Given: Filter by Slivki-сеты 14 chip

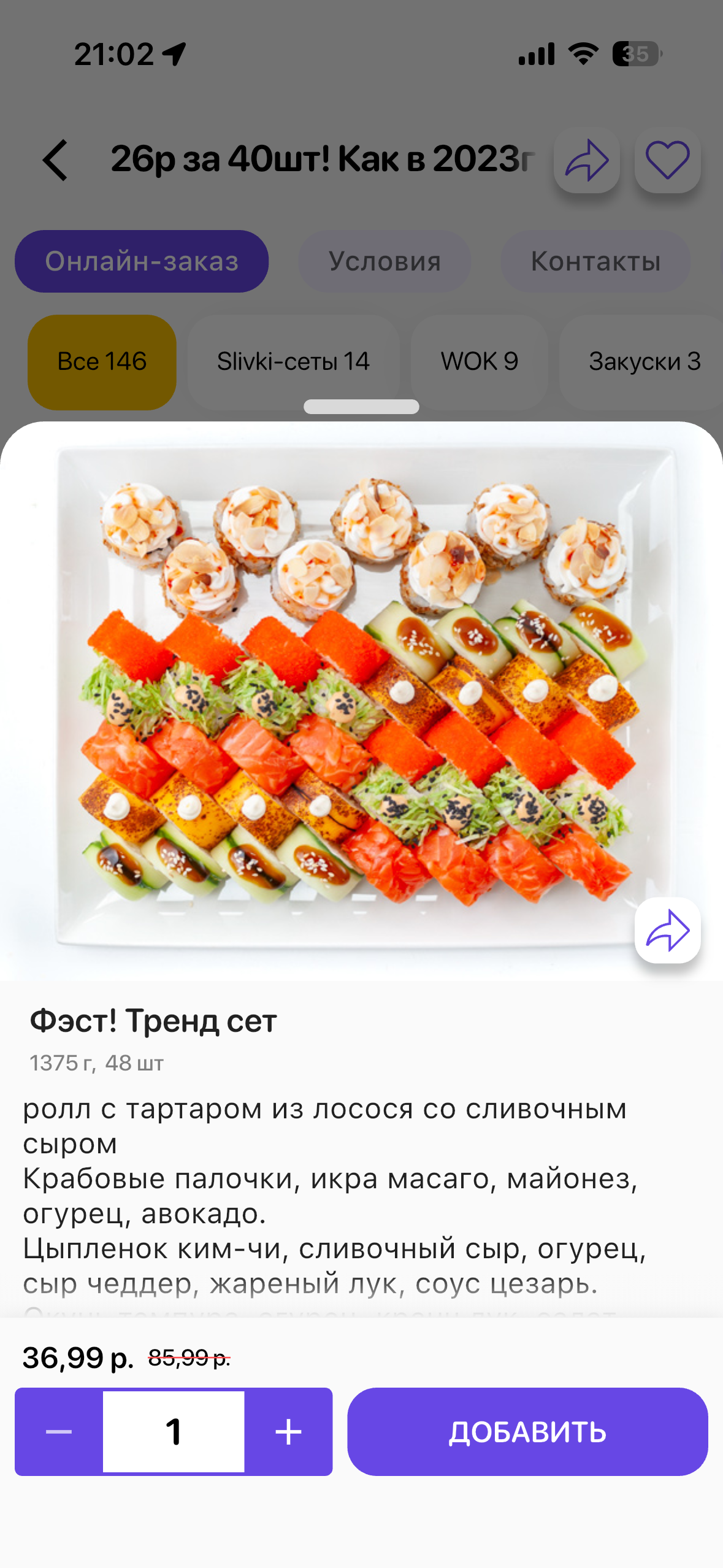Looking at the screenshot, I should pyautogui.click(x=293, y=361).
